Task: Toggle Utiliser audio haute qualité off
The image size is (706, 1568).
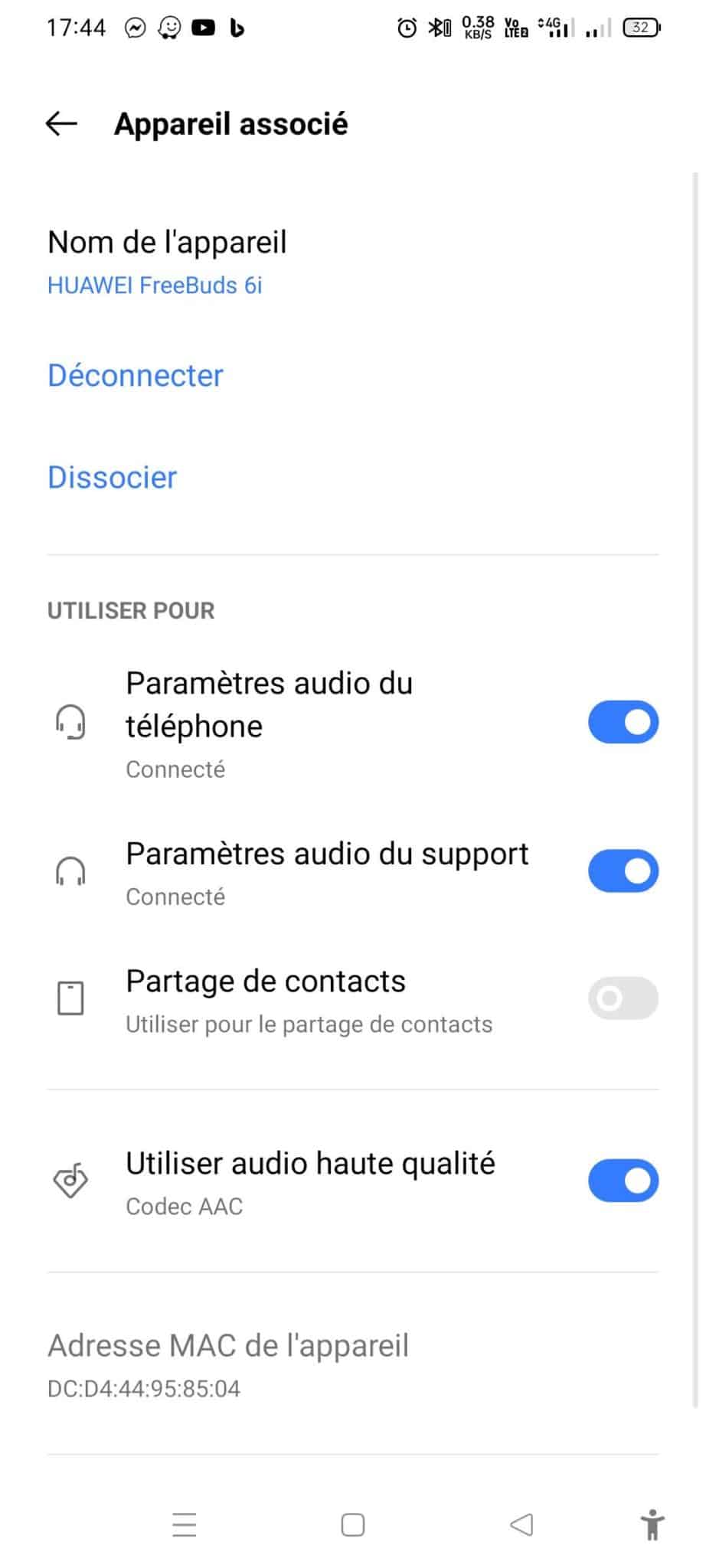Action: pos(623,1181)
